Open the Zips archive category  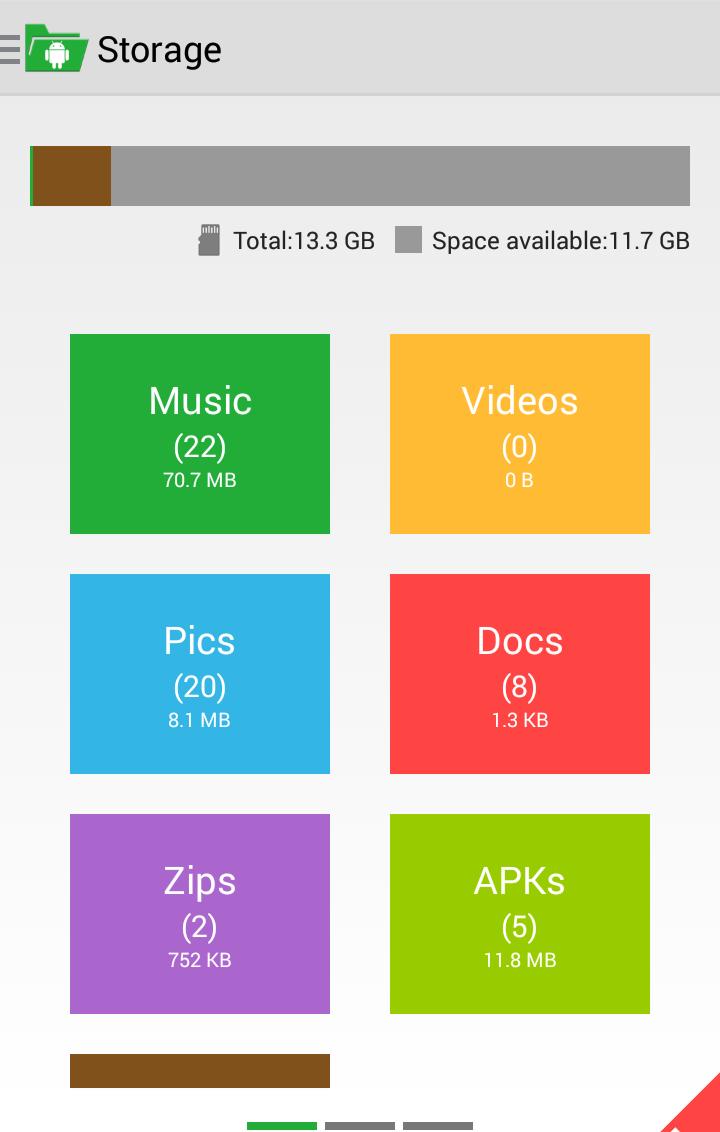[199, 913]
